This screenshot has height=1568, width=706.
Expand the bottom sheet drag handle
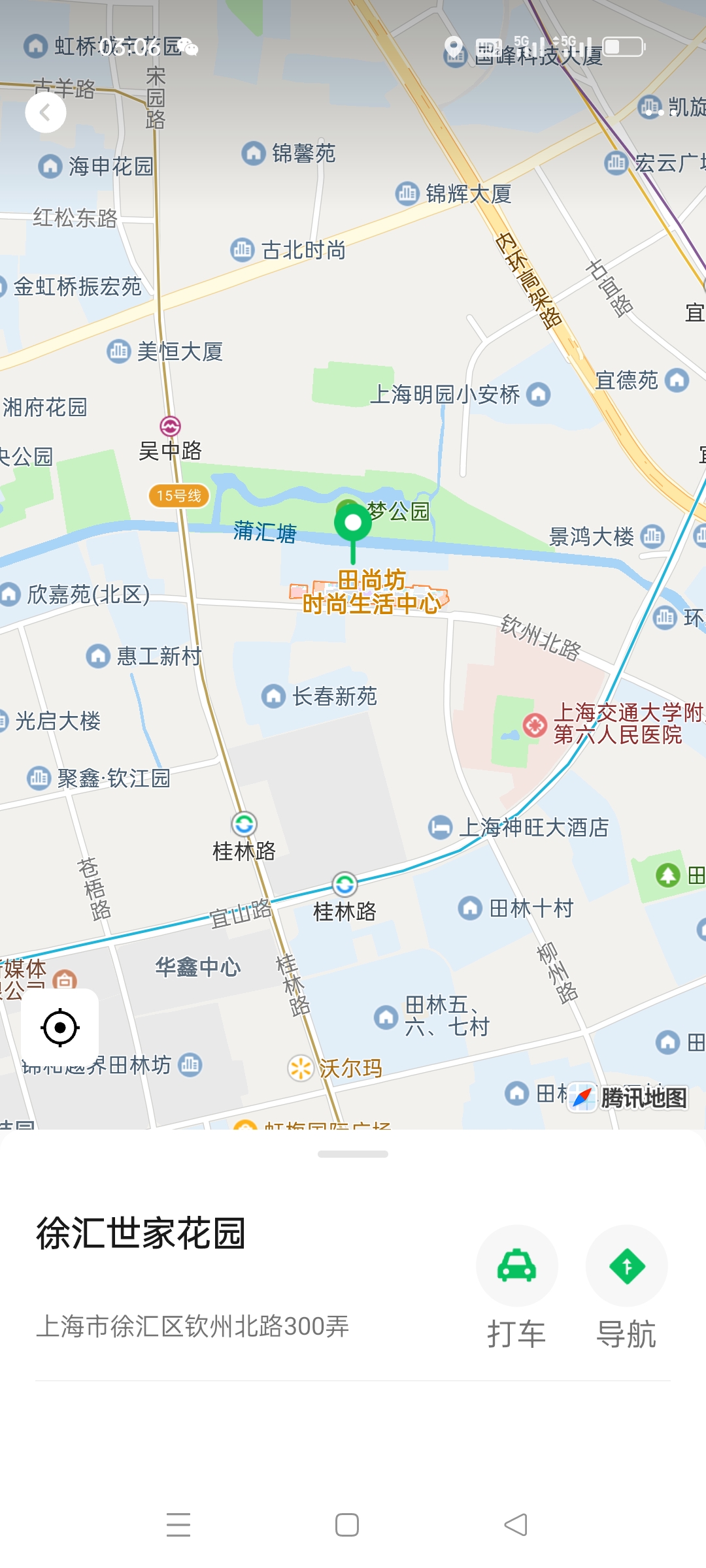(353, 1154)
